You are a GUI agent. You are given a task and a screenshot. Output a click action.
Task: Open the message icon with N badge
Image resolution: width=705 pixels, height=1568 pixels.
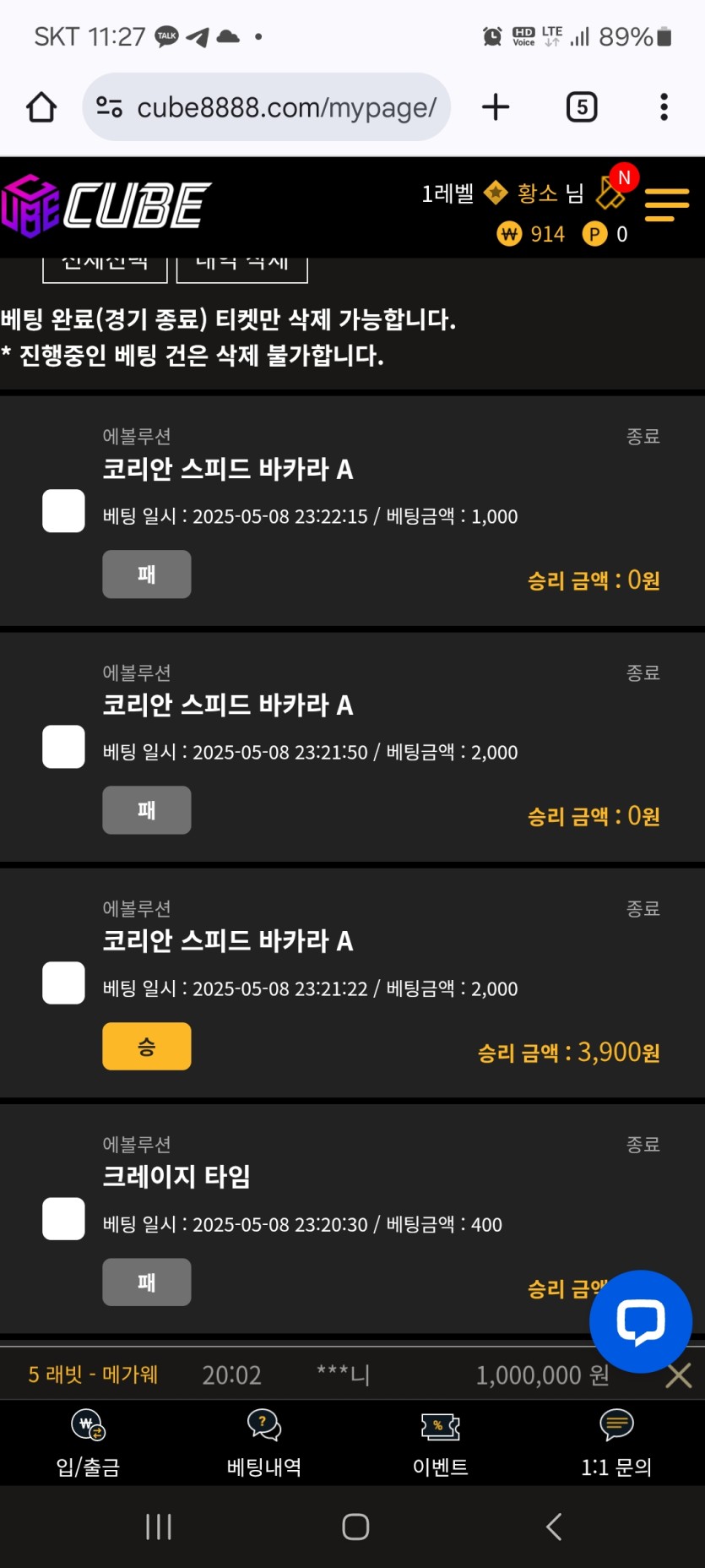[612, 192]
